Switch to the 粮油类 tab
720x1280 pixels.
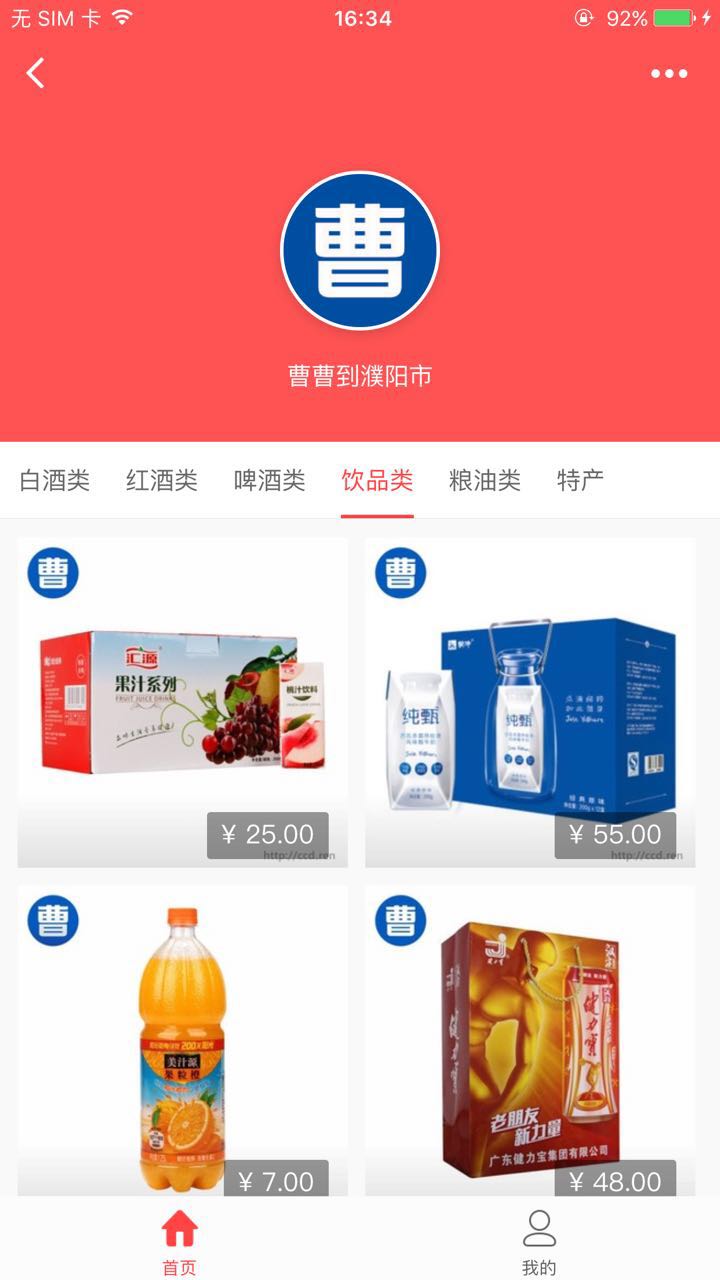(x=485, y=481)
